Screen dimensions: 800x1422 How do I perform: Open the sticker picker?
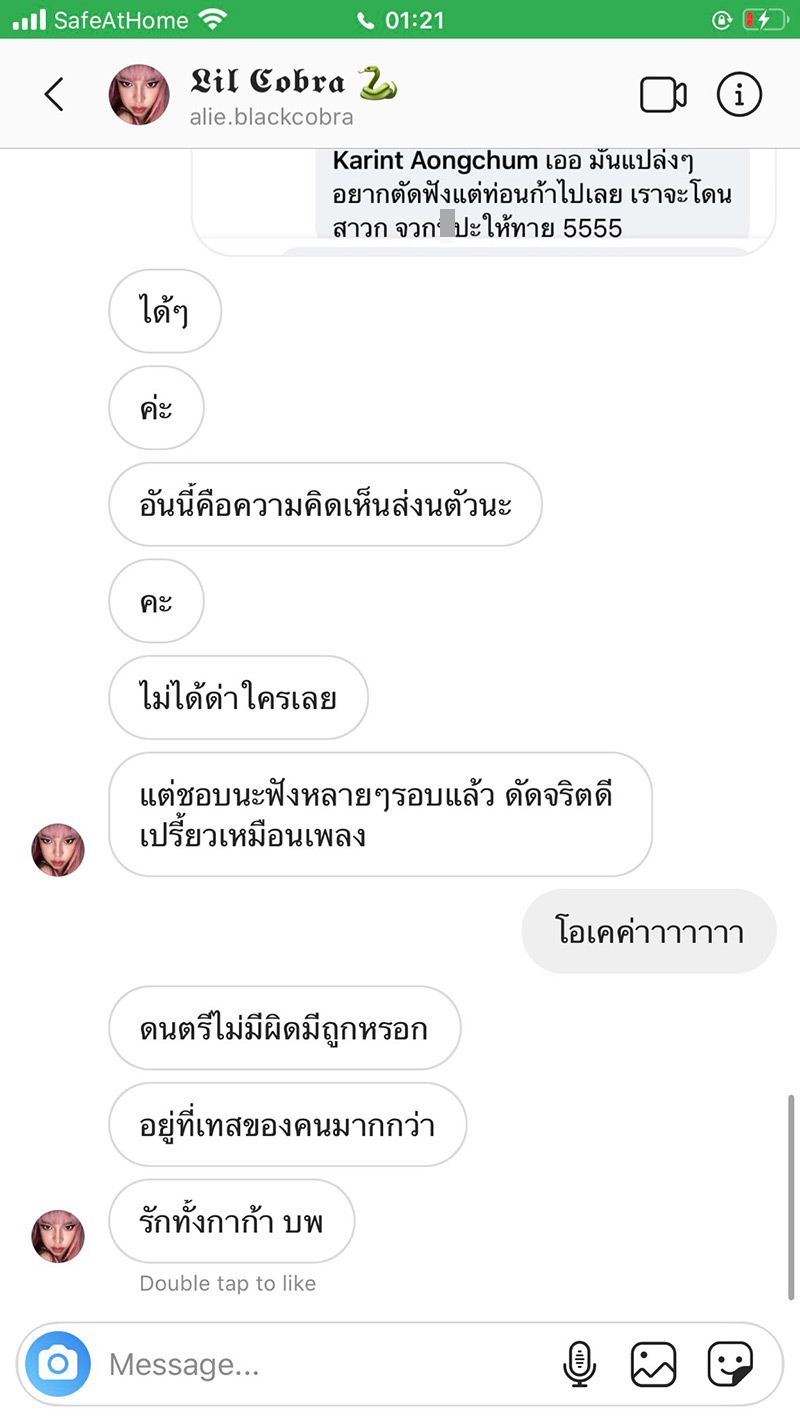[731, 1362]
